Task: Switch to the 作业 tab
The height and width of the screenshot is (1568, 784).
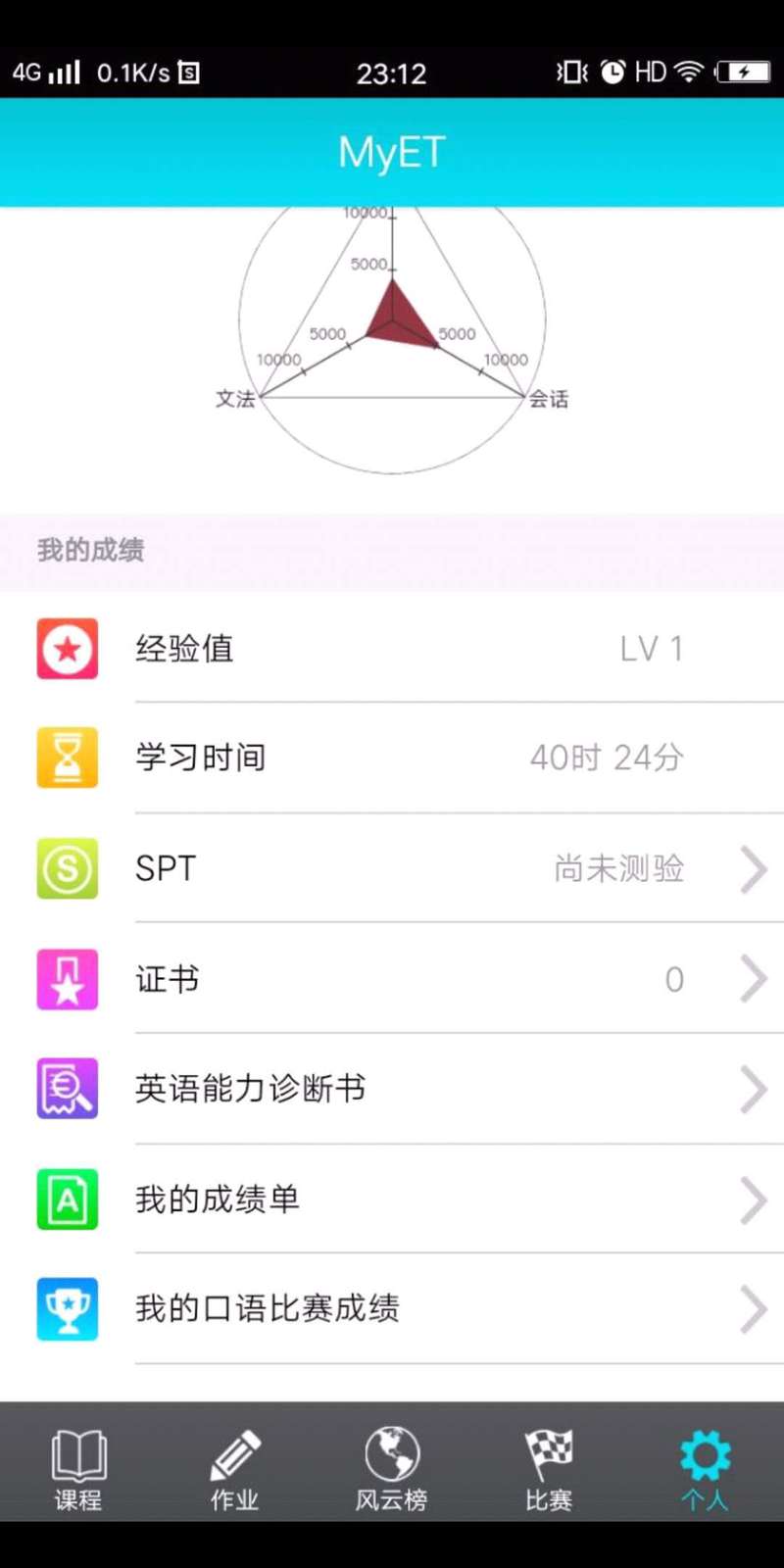Action: click(x=235, y=1468)
